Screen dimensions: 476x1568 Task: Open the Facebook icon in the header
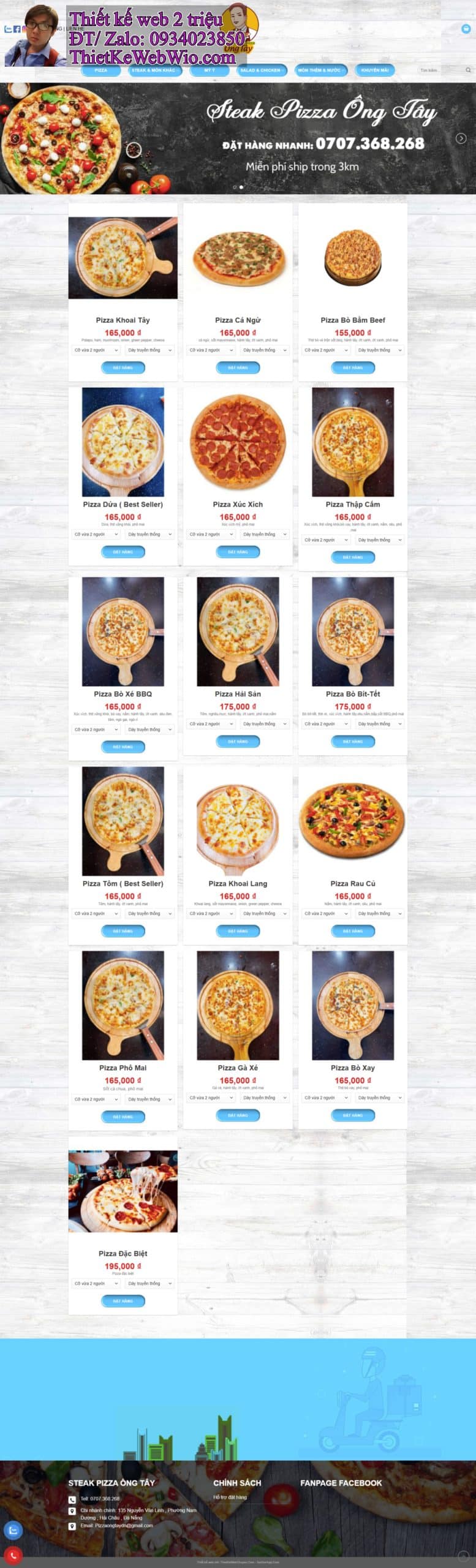click(x=17, y=29)
